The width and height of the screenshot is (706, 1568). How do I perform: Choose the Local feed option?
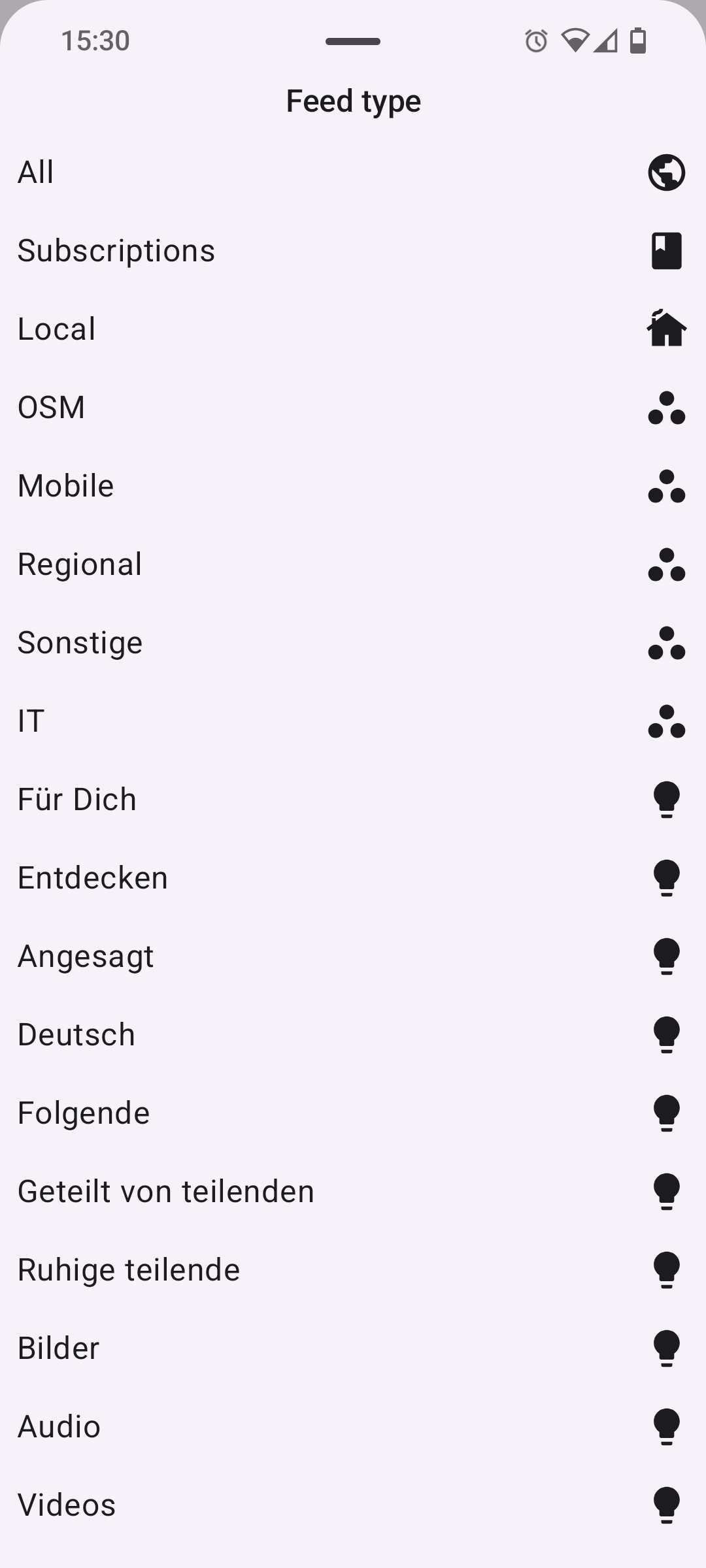click(353, 329)
